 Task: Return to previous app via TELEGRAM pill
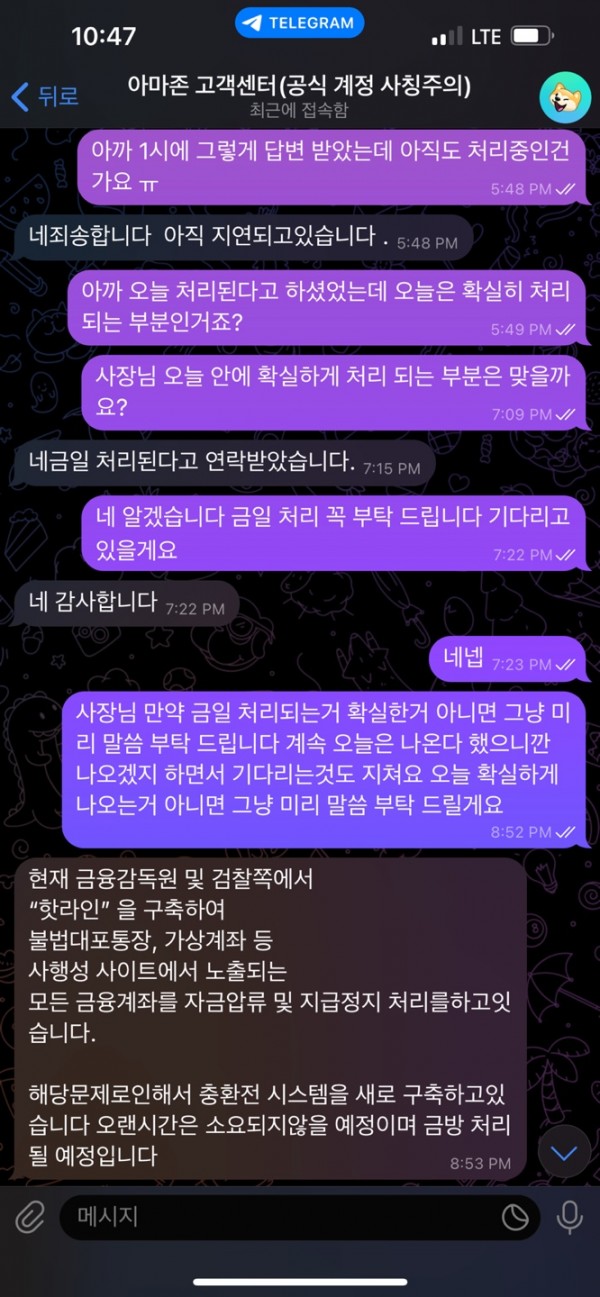(300, 22)
